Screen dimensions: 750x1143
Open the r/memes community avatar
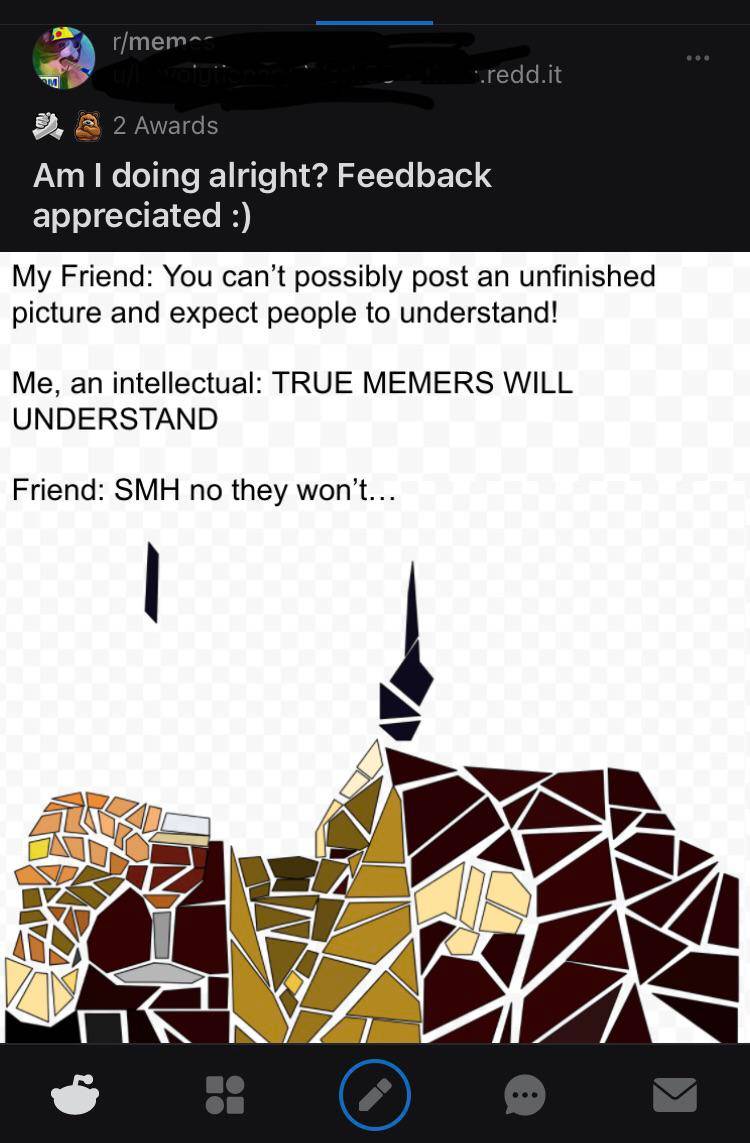tap(64, 59)
